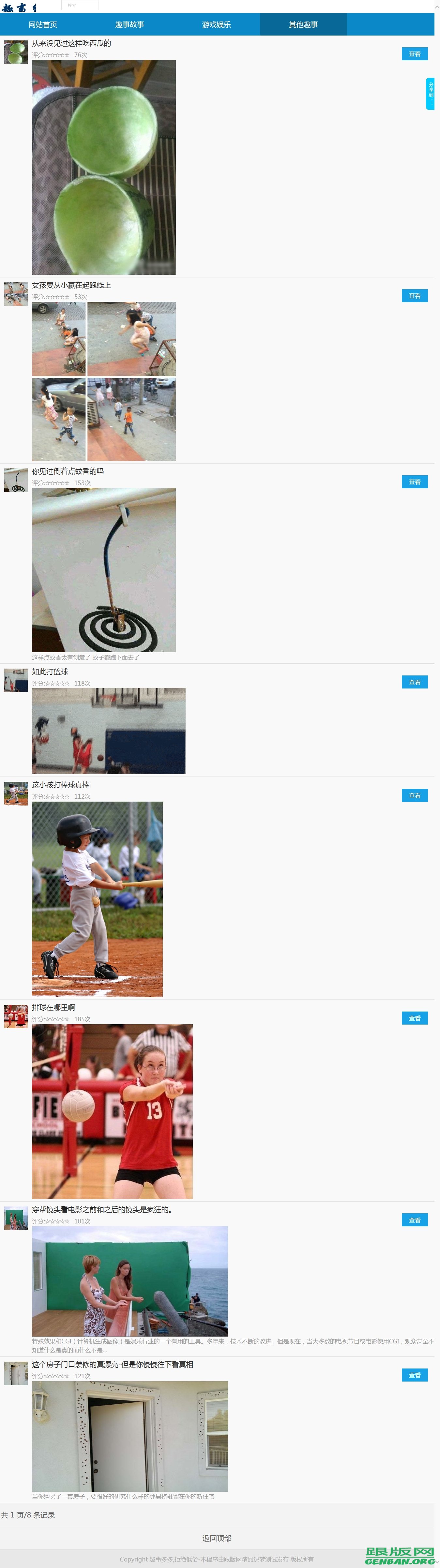Tap 查看 next to 如此打篮球
Screen dimensions: 440x1568
tap(415, 682)
